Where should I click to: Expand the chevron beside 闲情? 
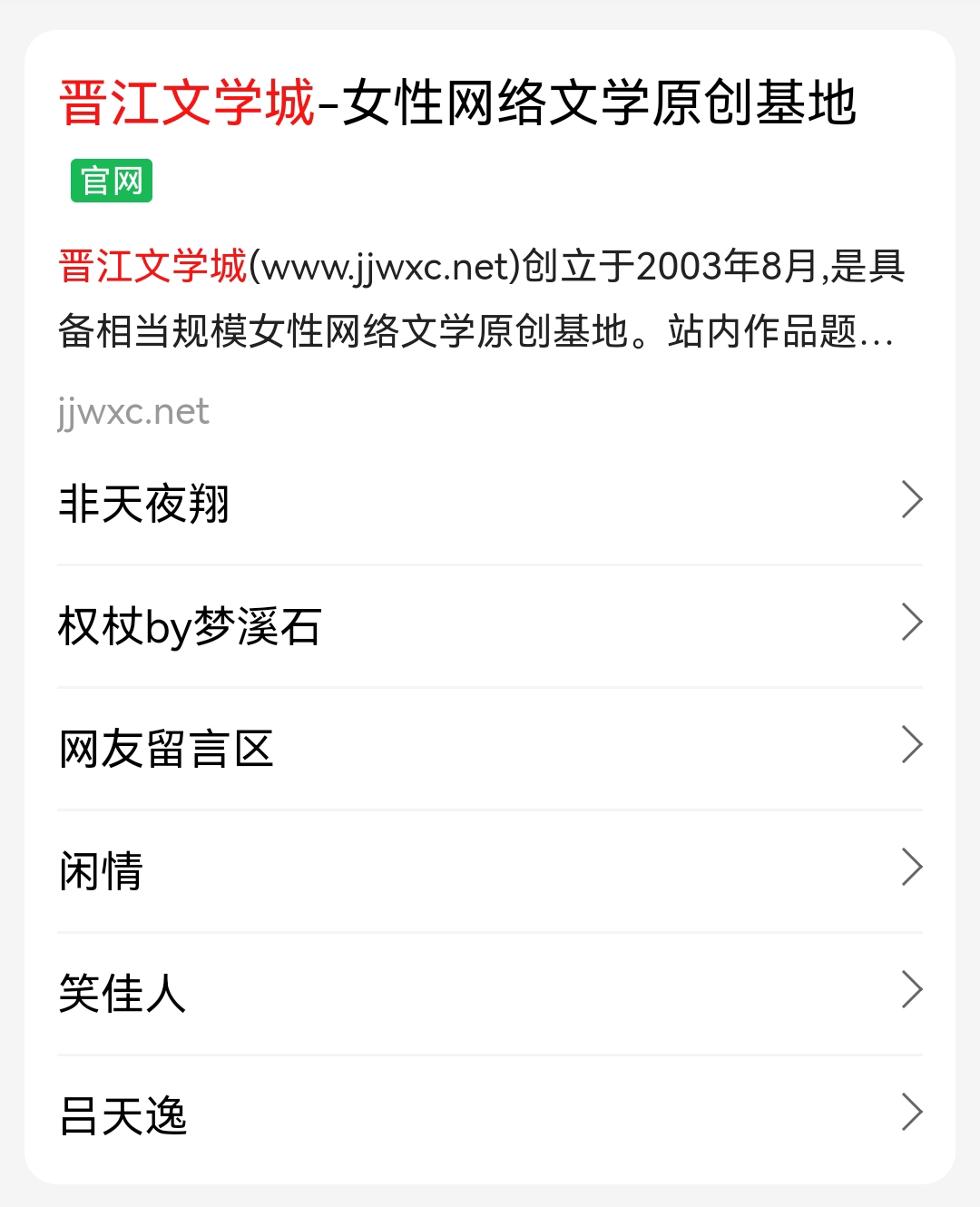pos(913,868)
